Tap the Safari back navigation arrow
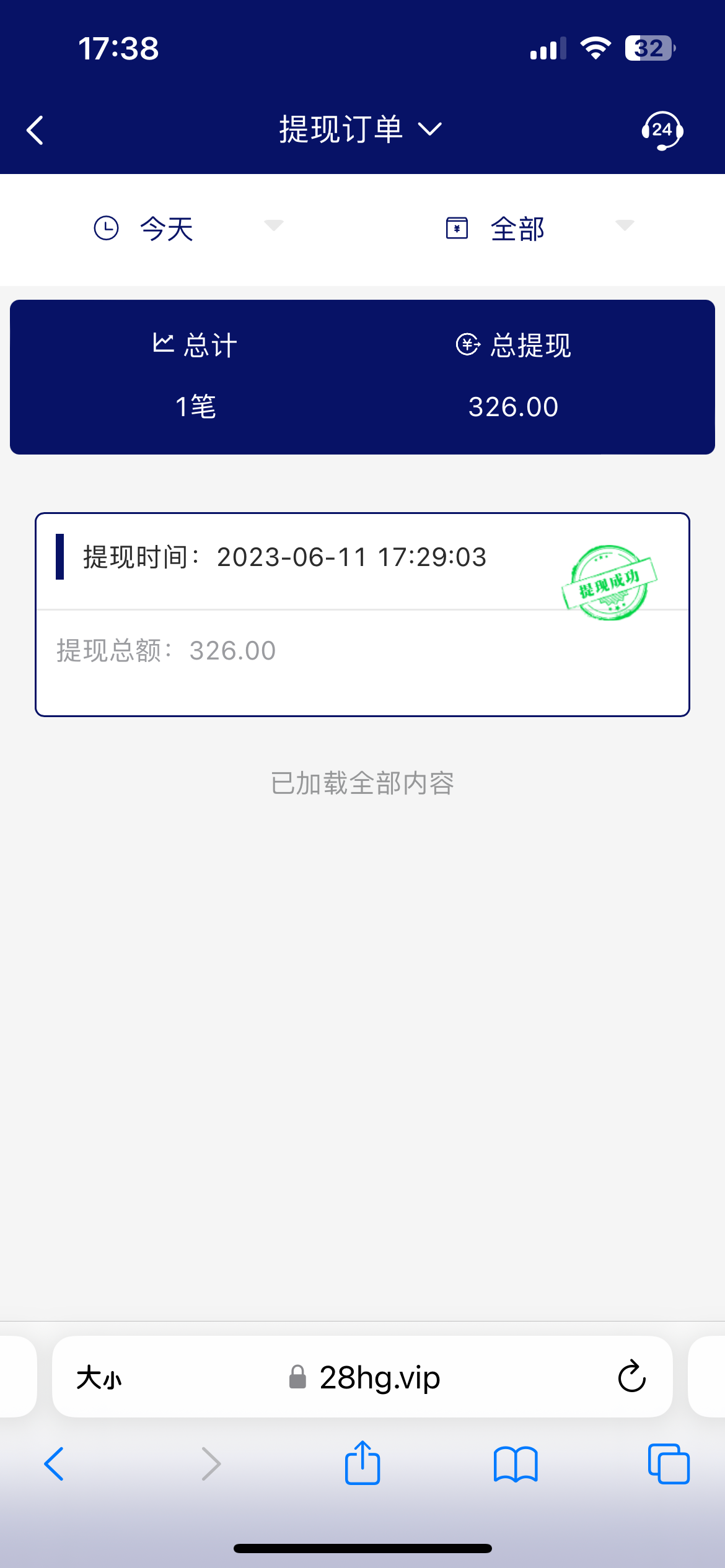725x1568 pixels. click(55, 1464)
